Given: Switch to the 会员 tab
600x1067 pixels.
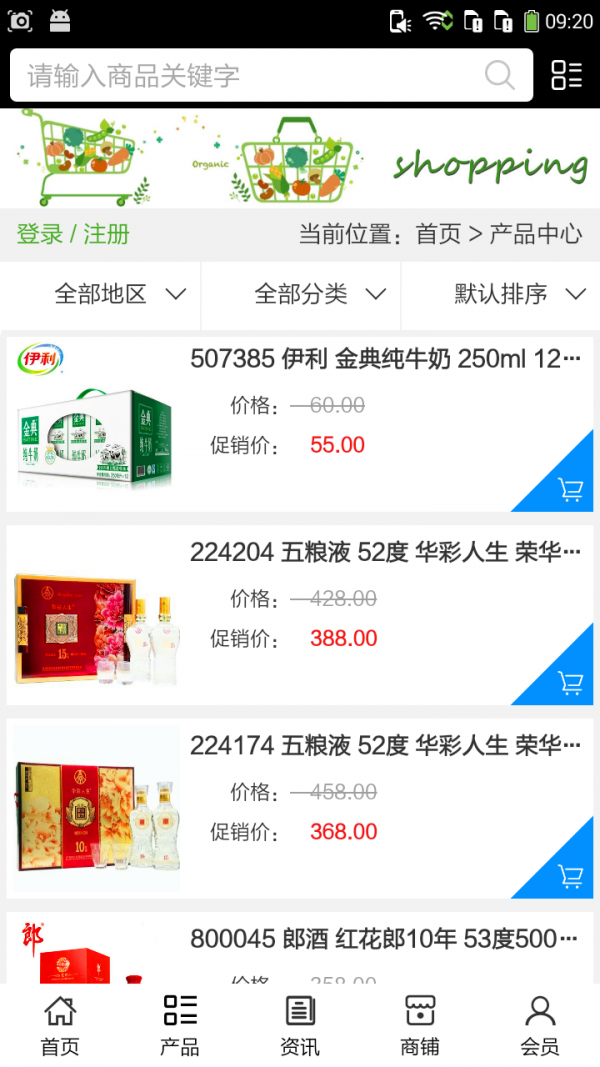Looking at the screenshot, I should tap(540, 1025).
